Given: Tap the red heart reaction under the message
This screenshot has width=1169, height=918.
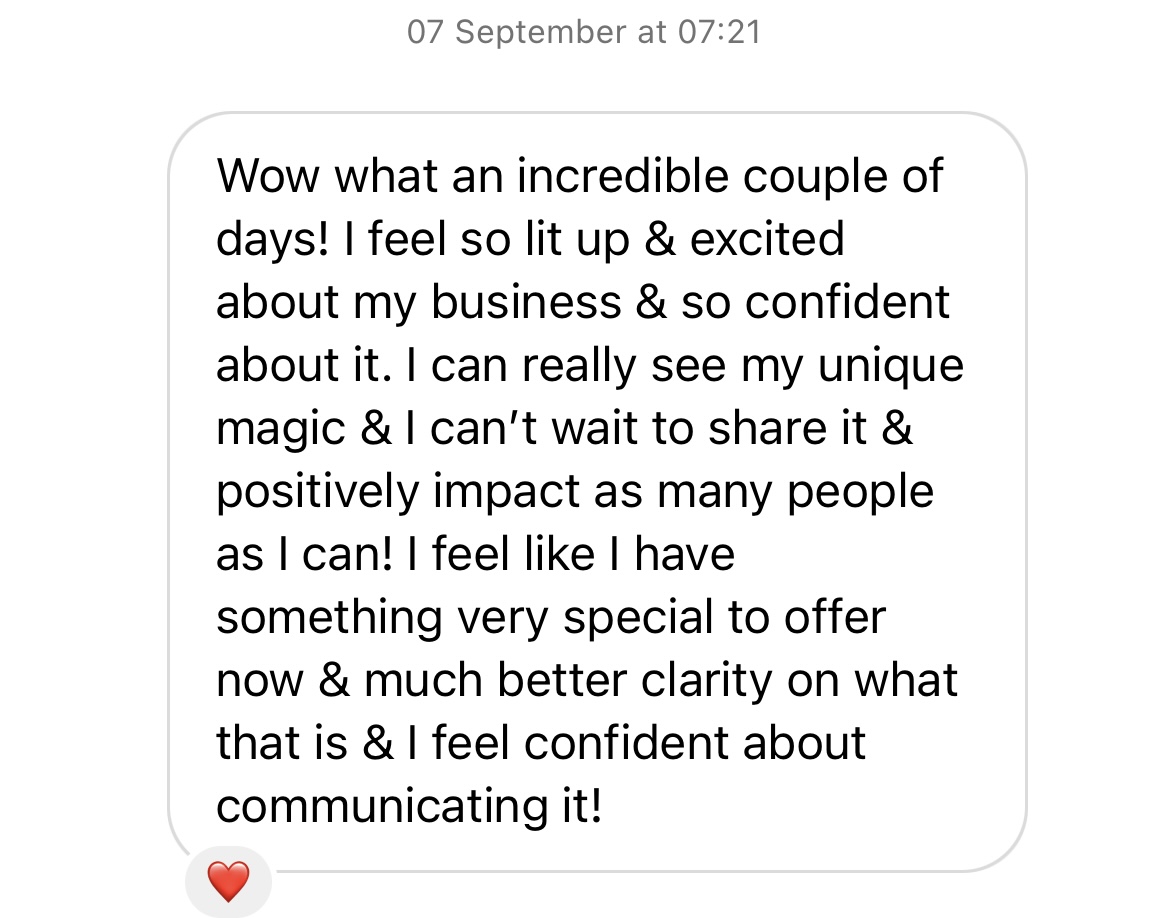Looking at the screenshot, I should (227, 881).
